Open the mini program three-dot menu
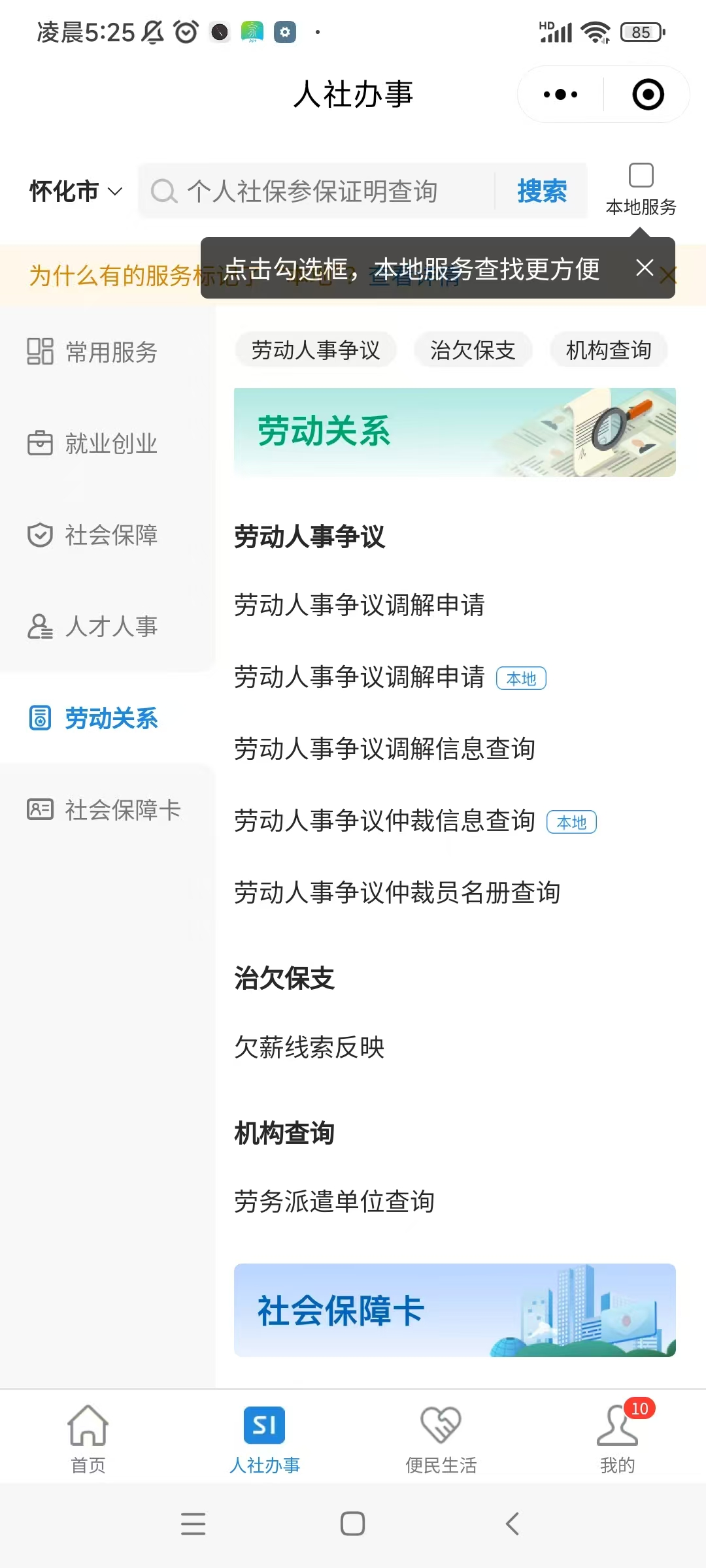This screenshot has width=706, height=1568. pyautogui.click(x=560, y=95)
